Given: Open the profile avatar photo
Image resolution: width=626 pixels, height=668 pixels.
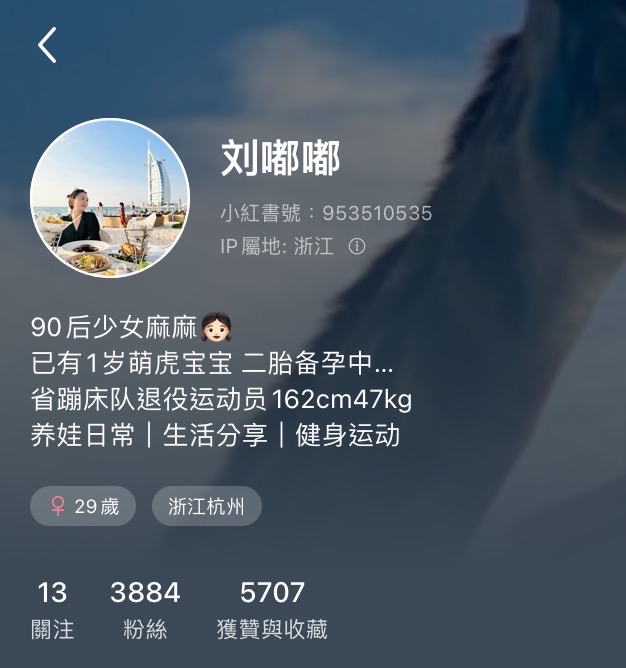Looking at the screenshot, I should [x=110, y=198].
